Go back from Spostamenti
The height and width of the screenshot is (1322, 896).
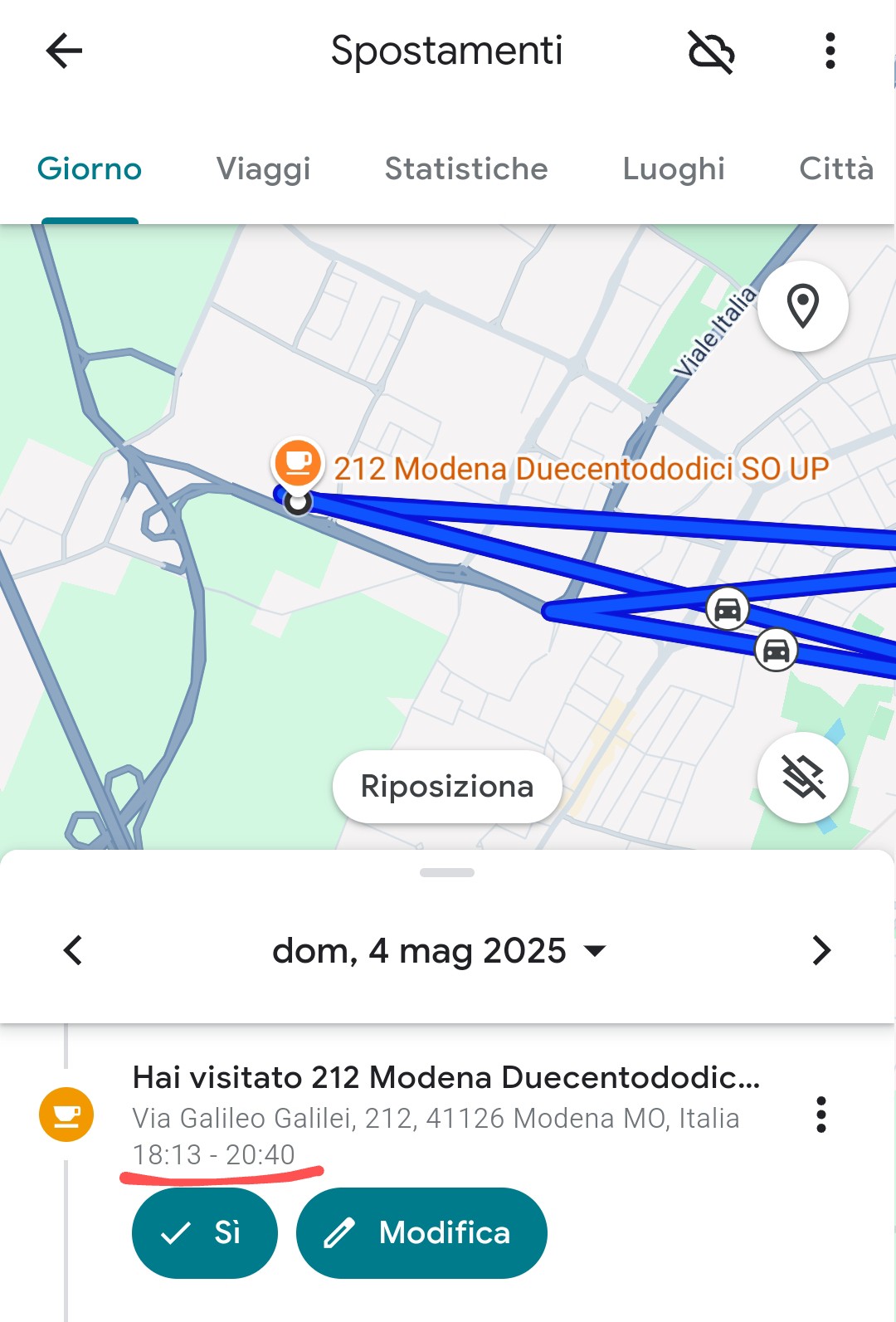pyautogui.click(x=64, y=51)
